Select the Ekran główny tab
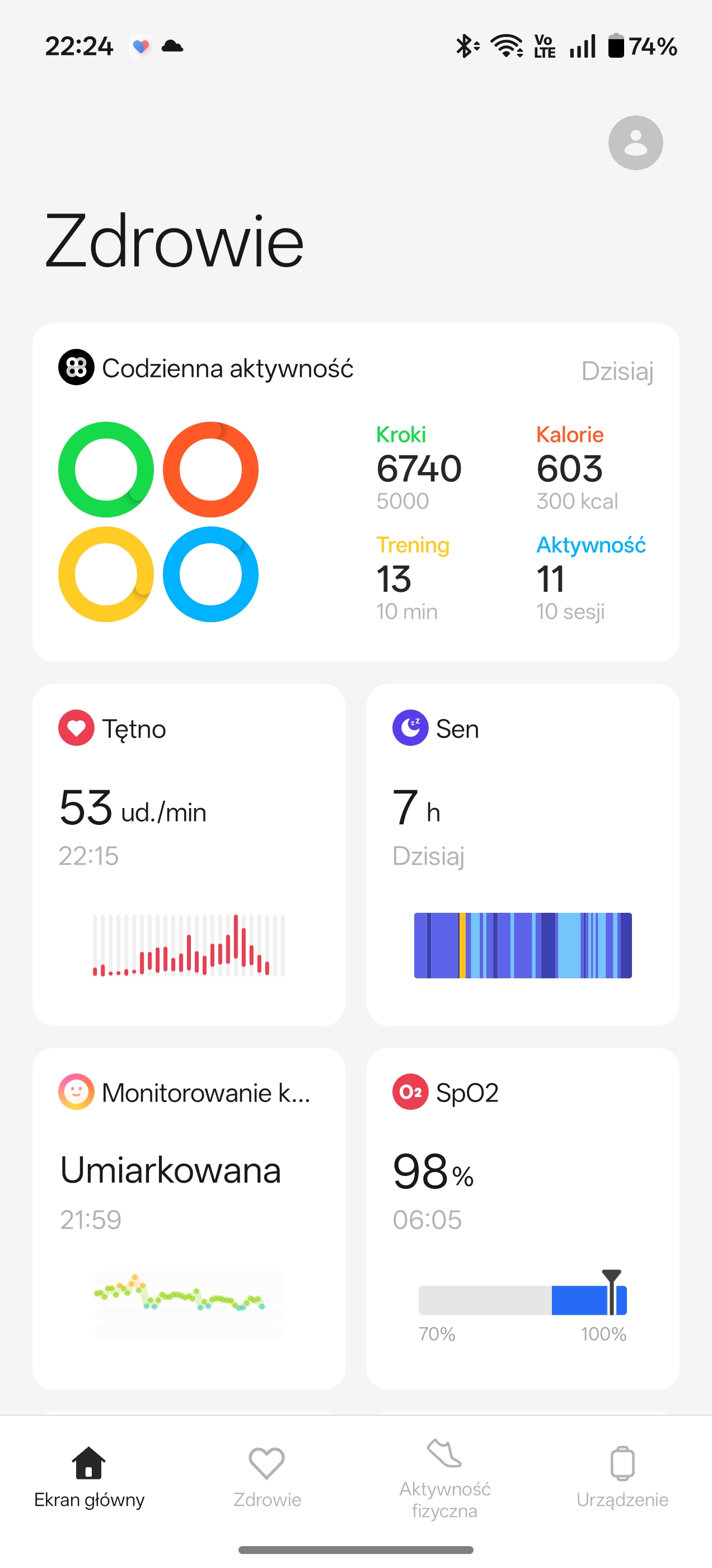Viewport: 712px width, 1568px height. tap(89, 1476)
